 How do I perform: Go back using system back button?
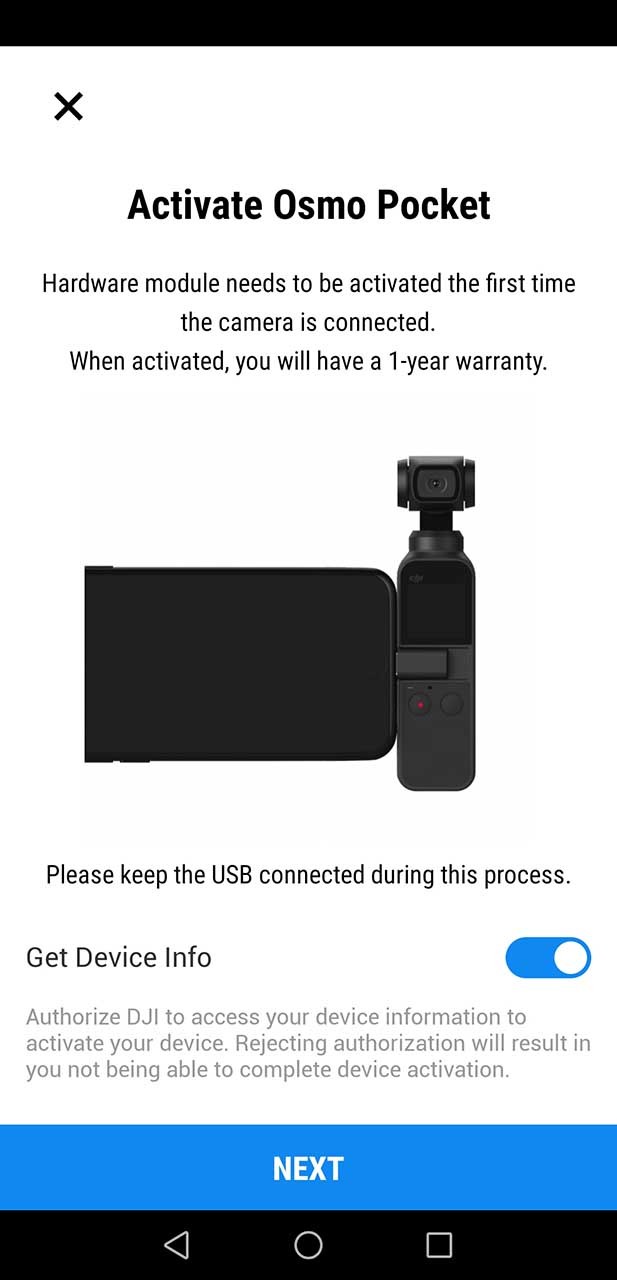click(177, 1244)
